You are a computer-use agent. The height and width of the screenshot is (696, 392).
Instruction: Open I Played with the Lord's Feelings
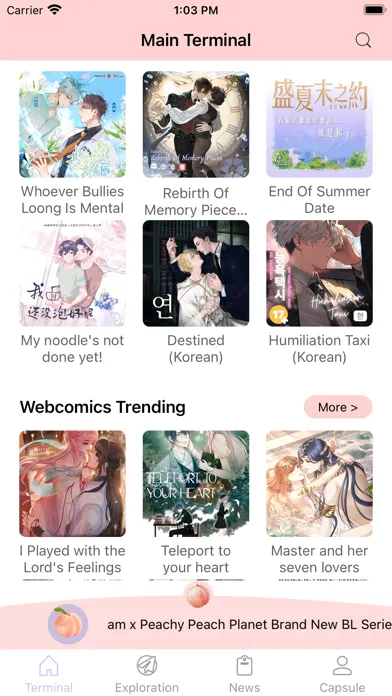pos(72,484)
